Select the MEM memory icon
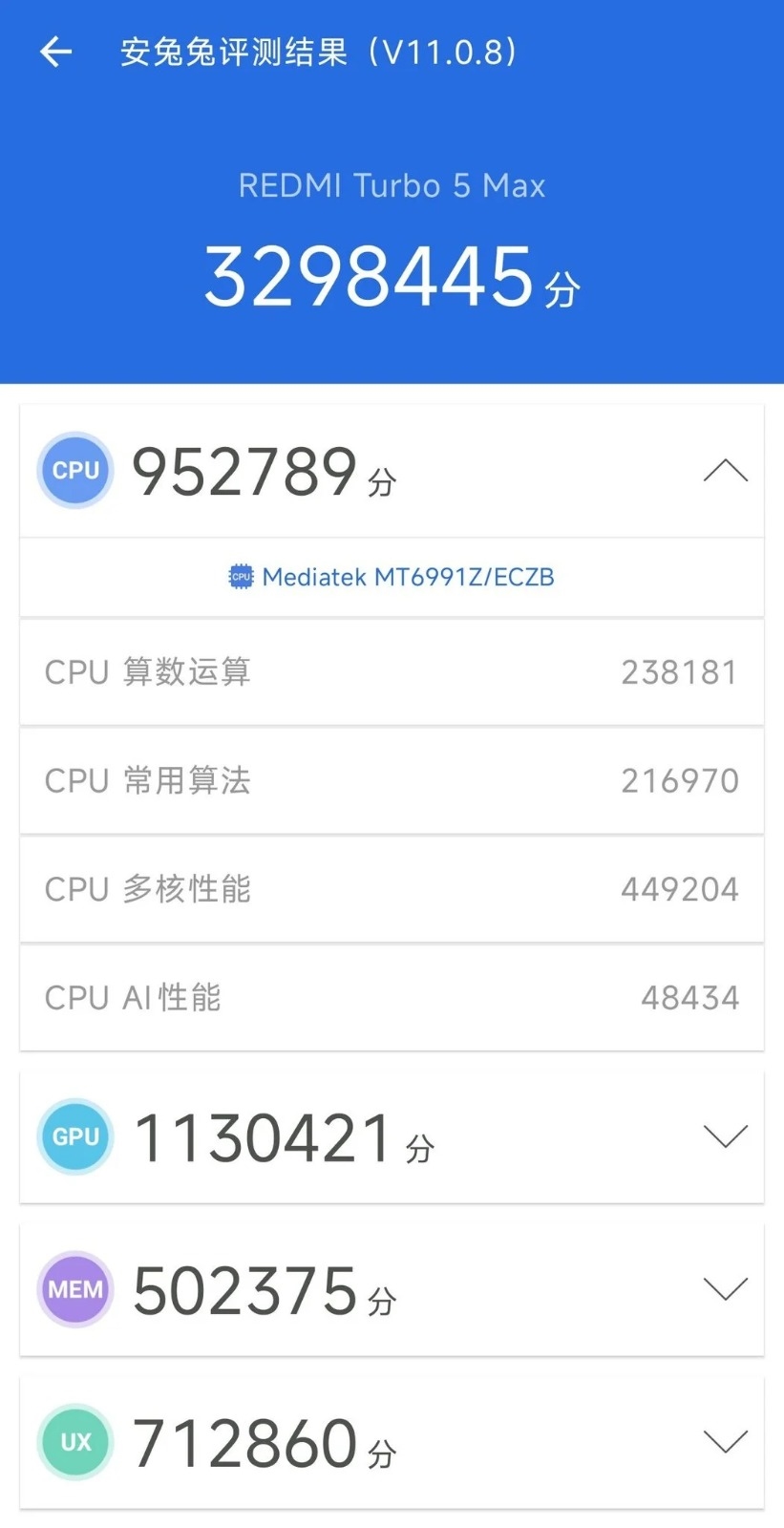The height and width of the screenshot is (1528, 784). (74, 1289)
